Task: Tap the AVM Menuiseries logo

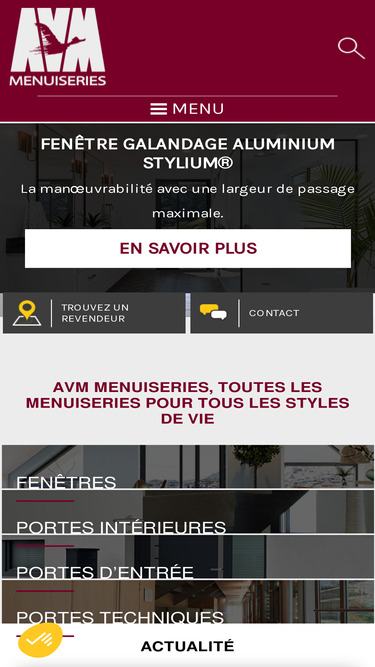Action: click(58, 47)
